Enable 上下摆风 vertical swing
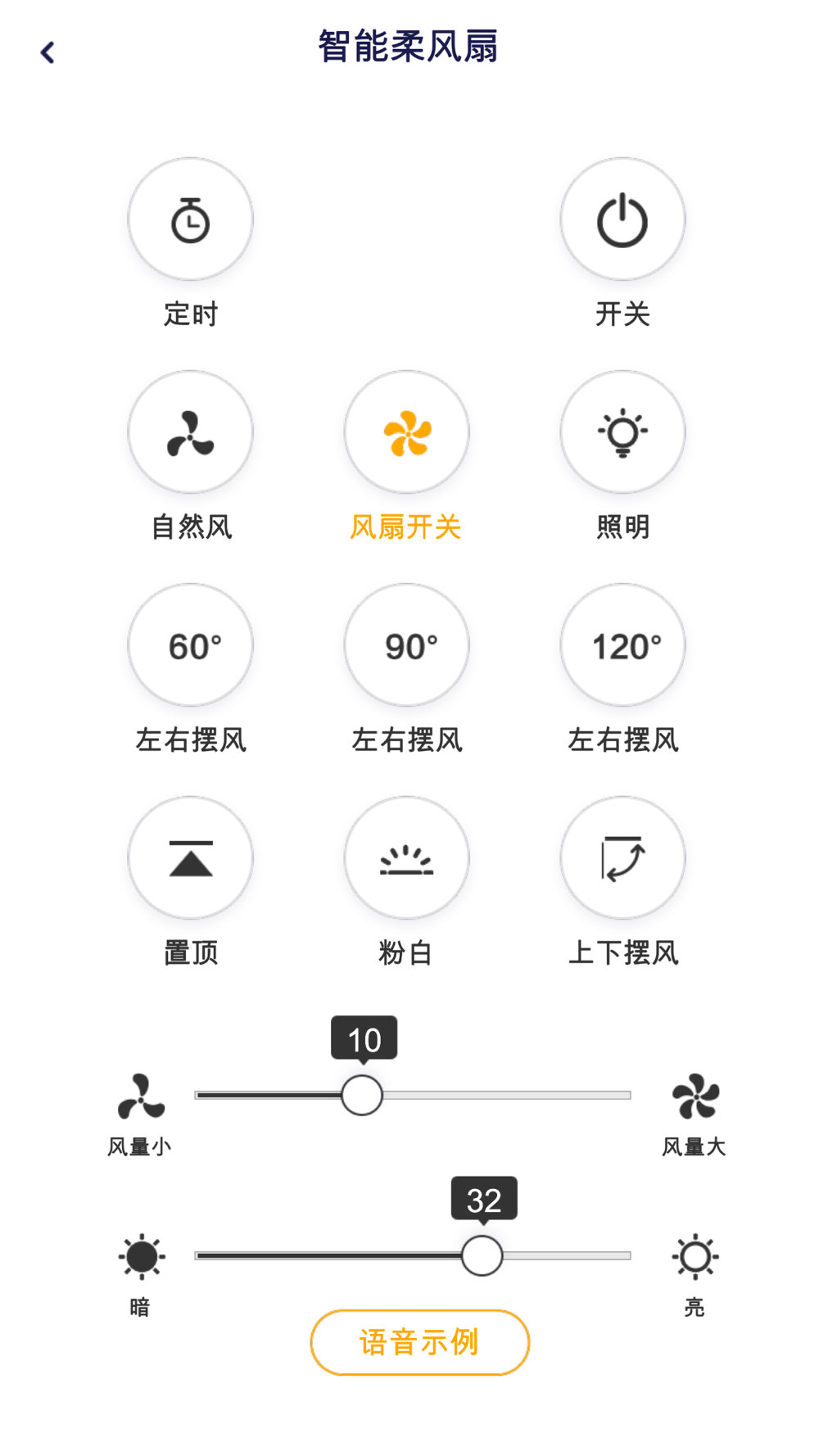This screenshot has height=1456, width=819. [x=622, y=858]
